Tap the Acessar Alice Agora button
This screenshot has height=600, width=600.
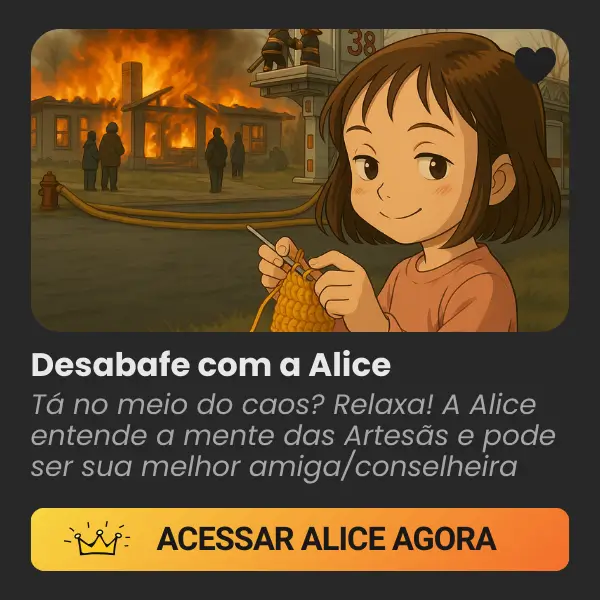tap(300, 539)
